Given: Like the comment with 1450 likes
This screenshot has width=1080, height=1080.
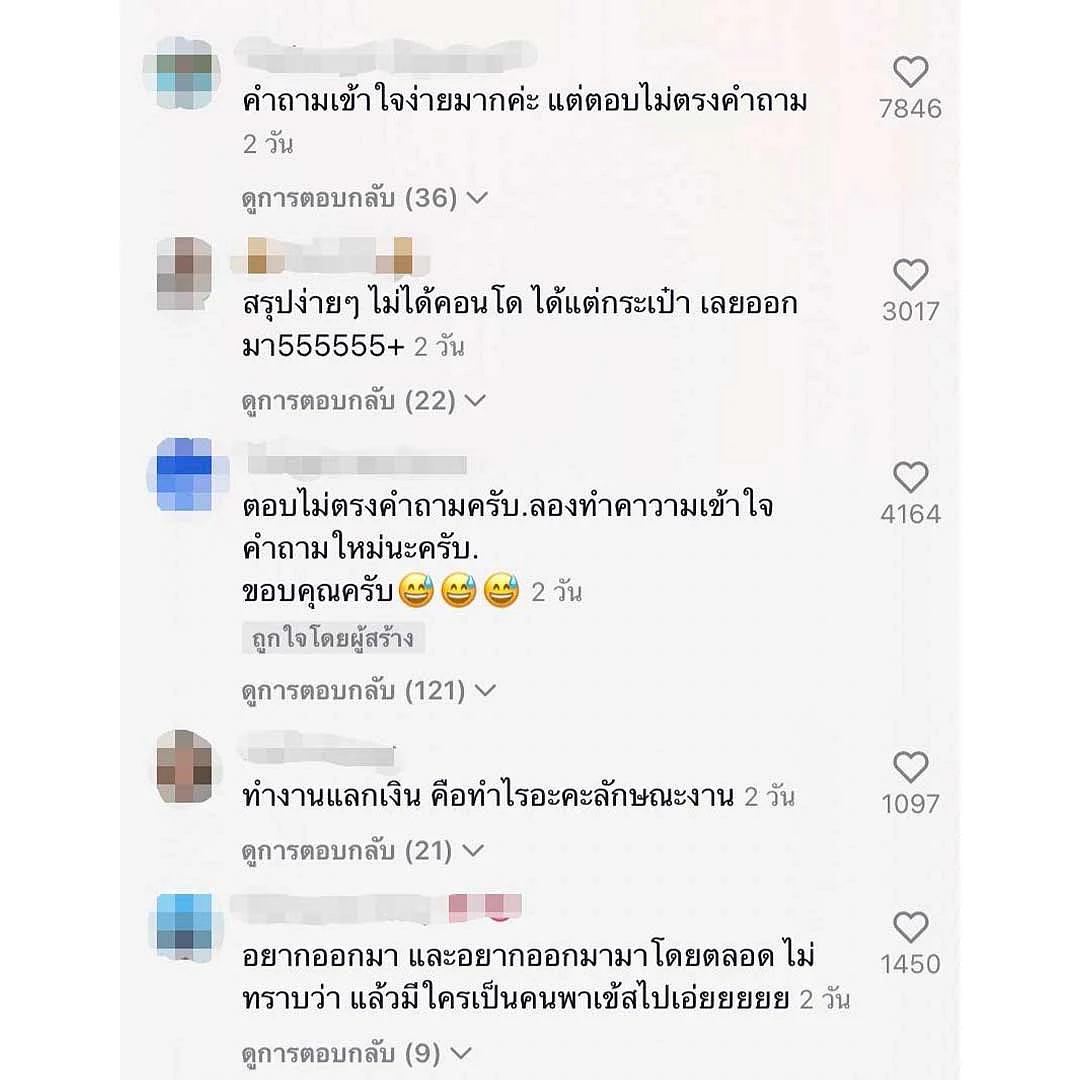Looking at the screenshot, I should [x=910, y=928].
